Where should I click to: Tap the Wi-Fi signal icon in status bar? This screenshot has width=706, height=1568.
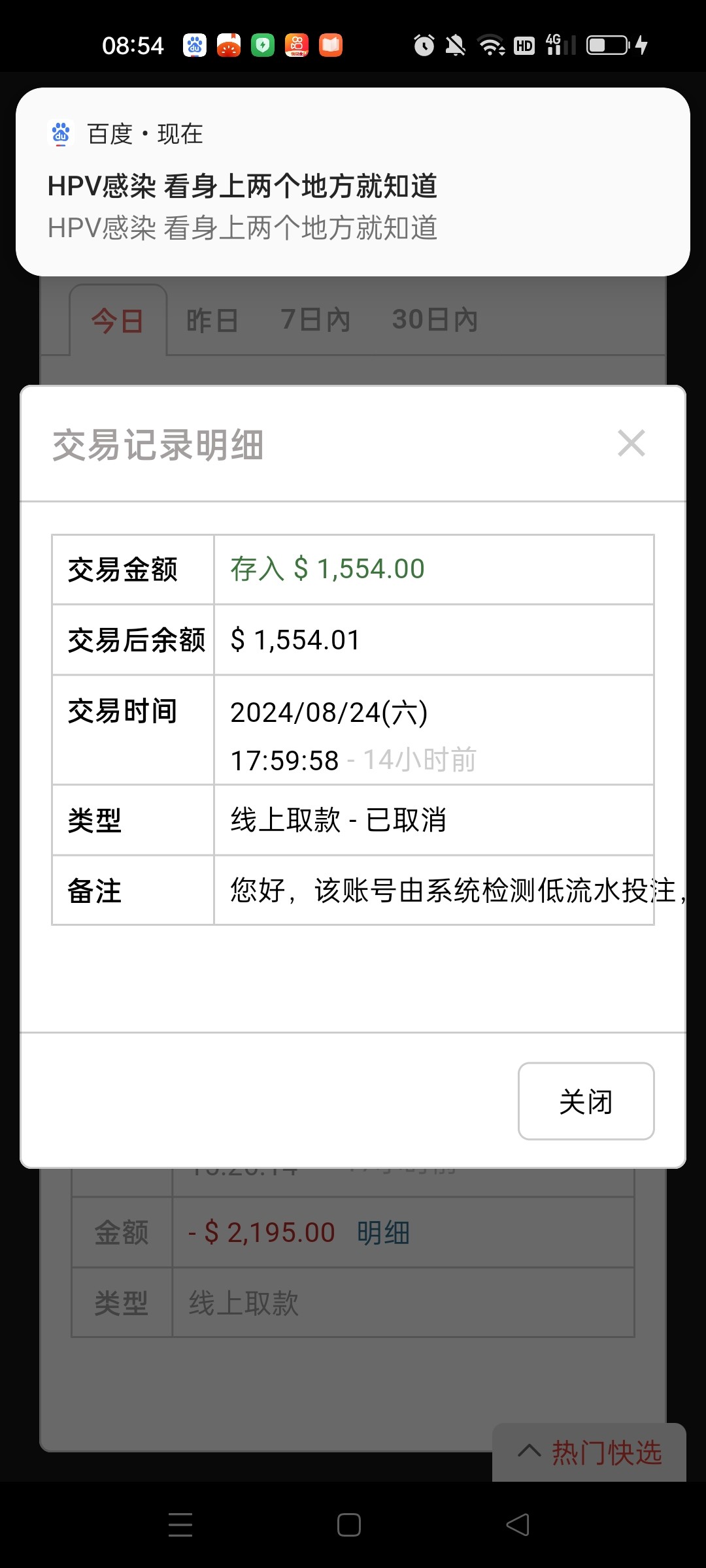click(490, 44)
